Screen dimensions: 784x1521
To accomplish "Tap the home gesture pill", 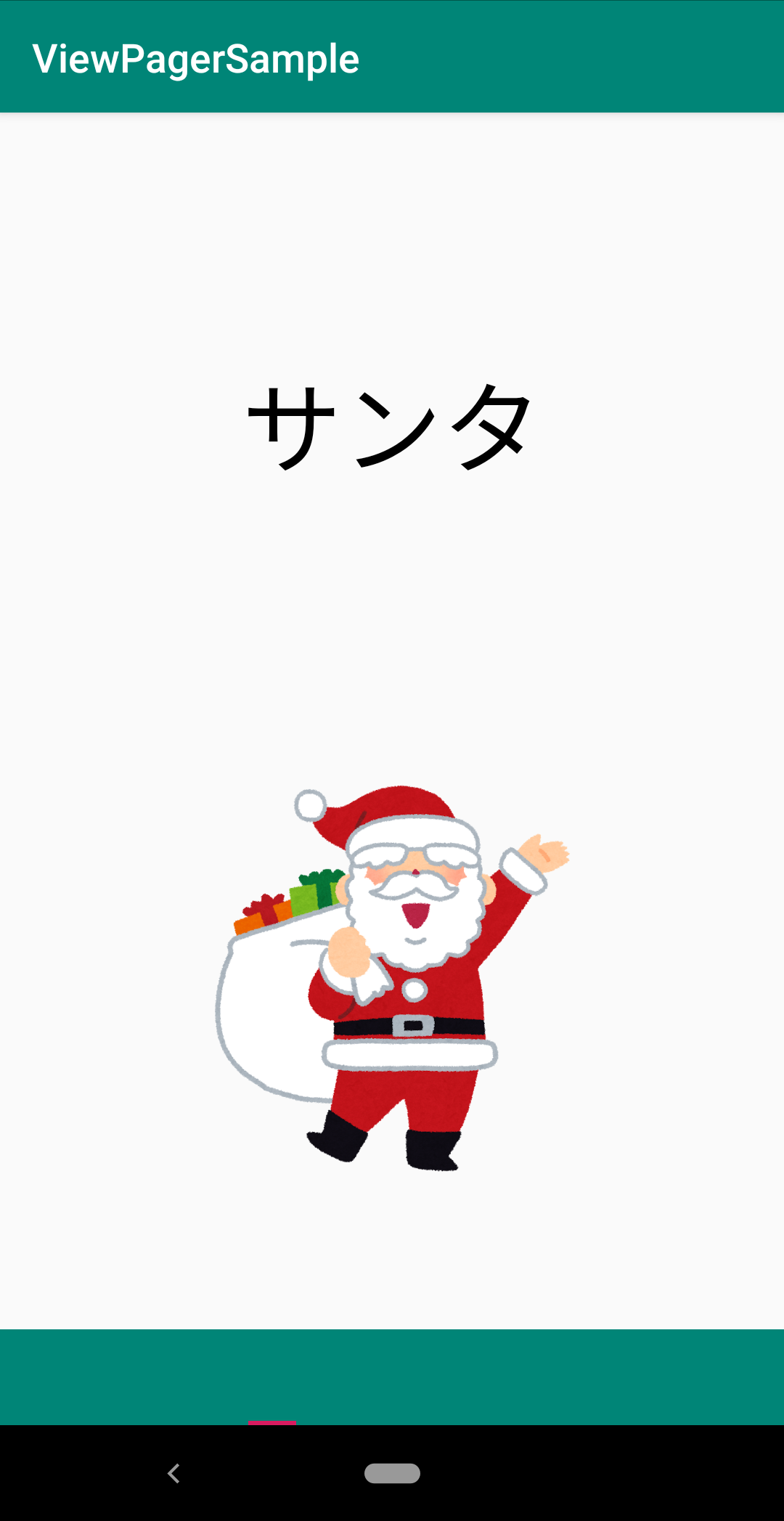I will 392,1475.
